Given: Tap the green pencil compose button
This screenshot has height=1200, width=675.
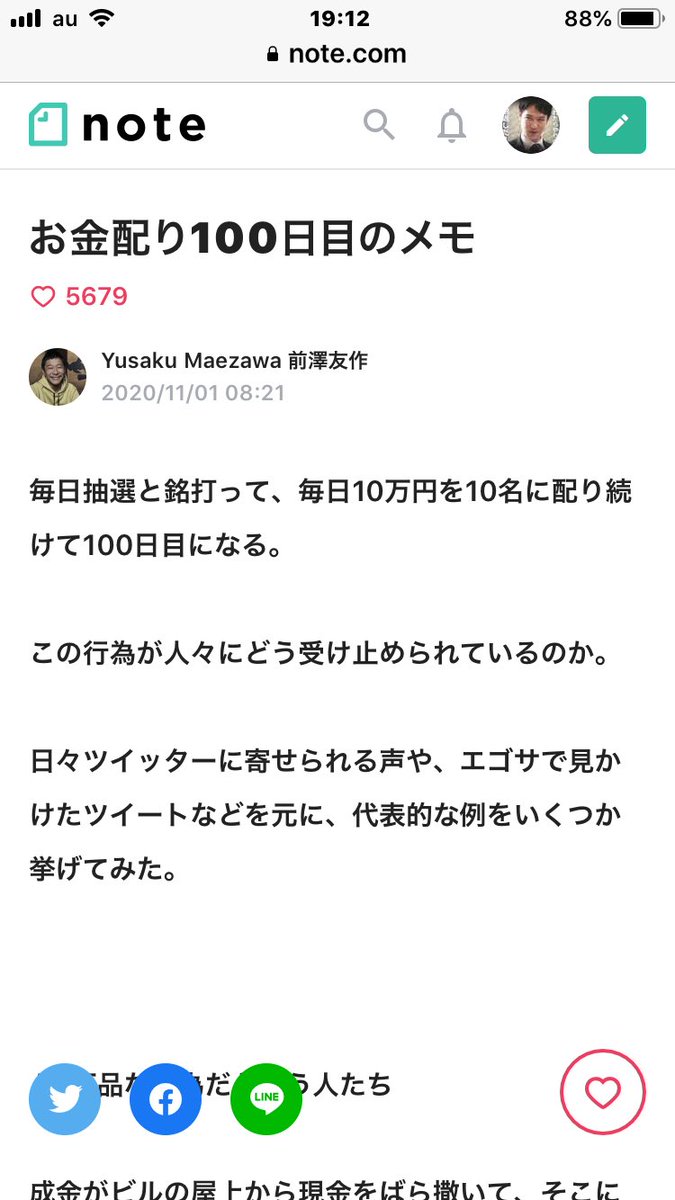Looking at the screenshot, I should (x=617, y=125).
